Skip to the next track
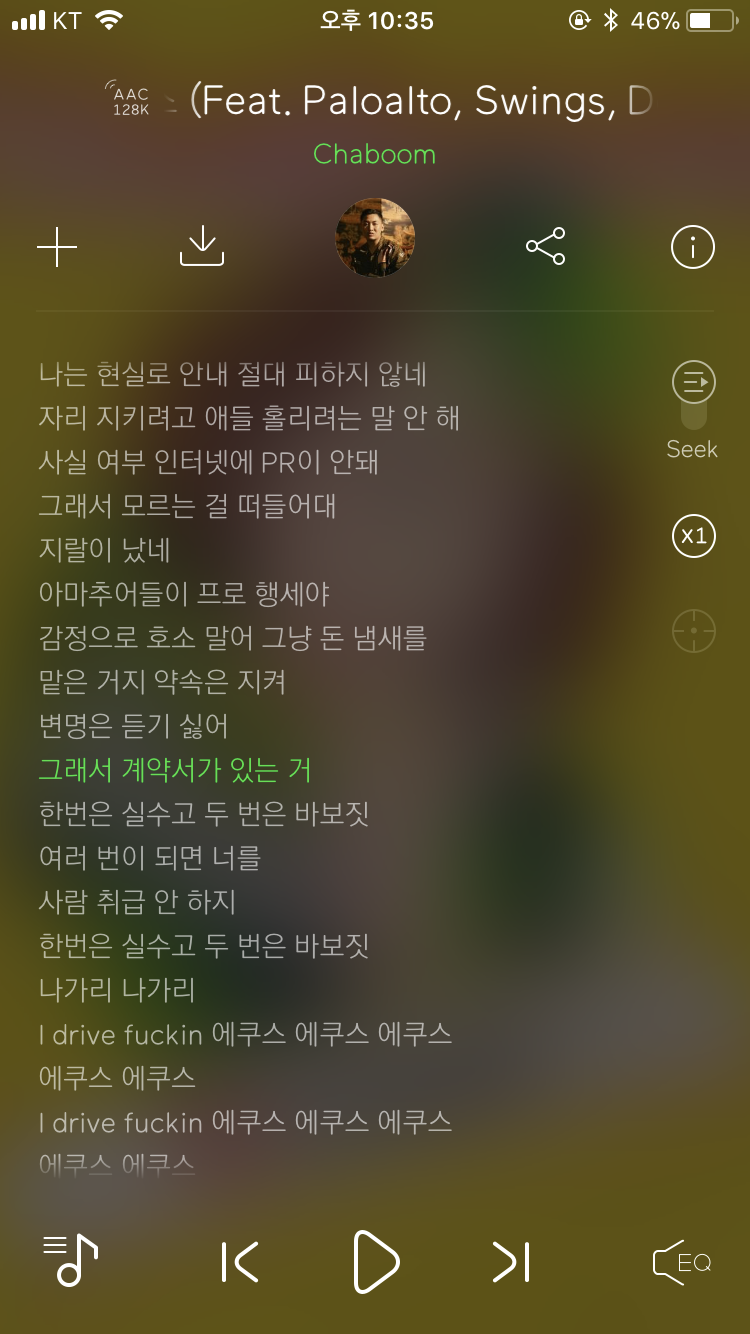 tap(511, 1262)
